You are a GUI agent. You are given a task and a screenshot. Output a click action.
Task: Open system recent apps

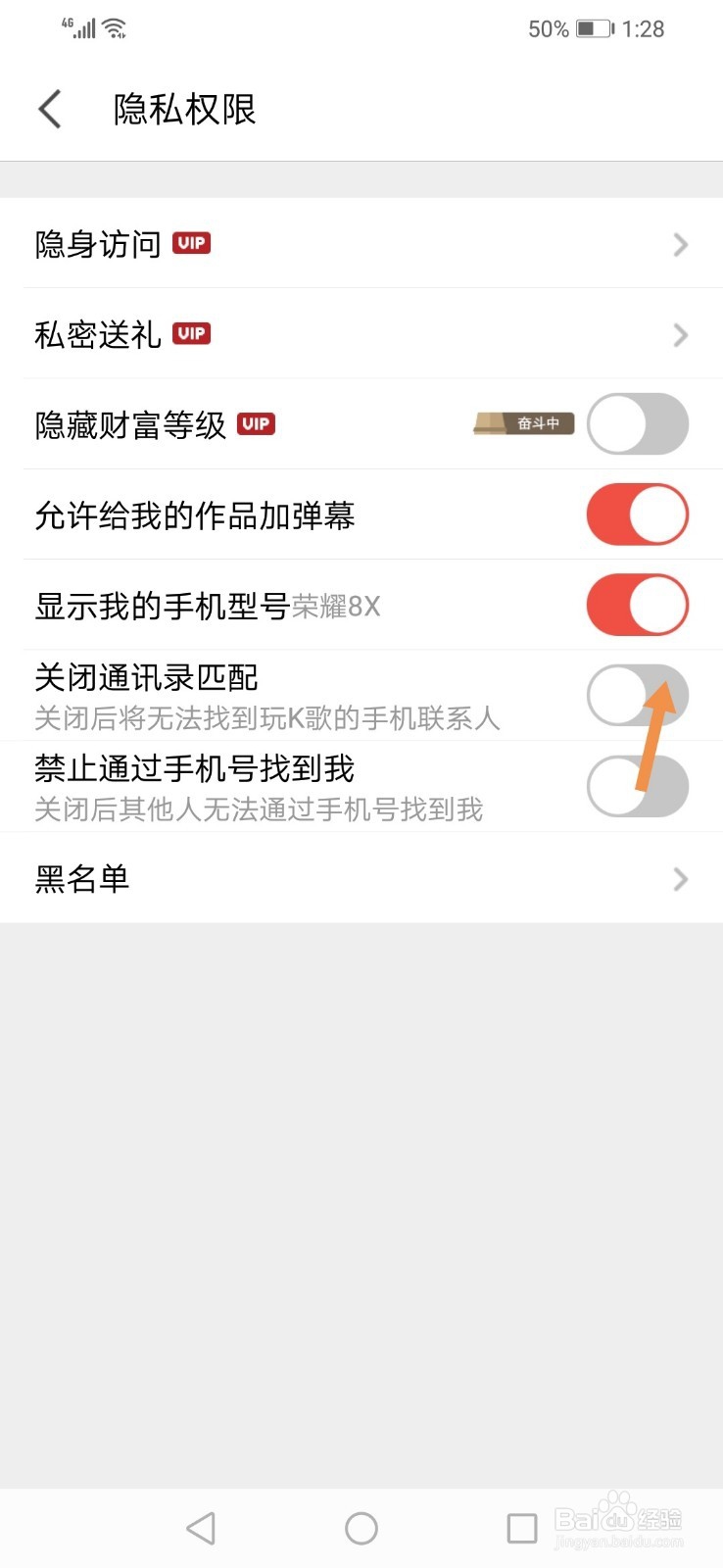(x=522, y=1528)
